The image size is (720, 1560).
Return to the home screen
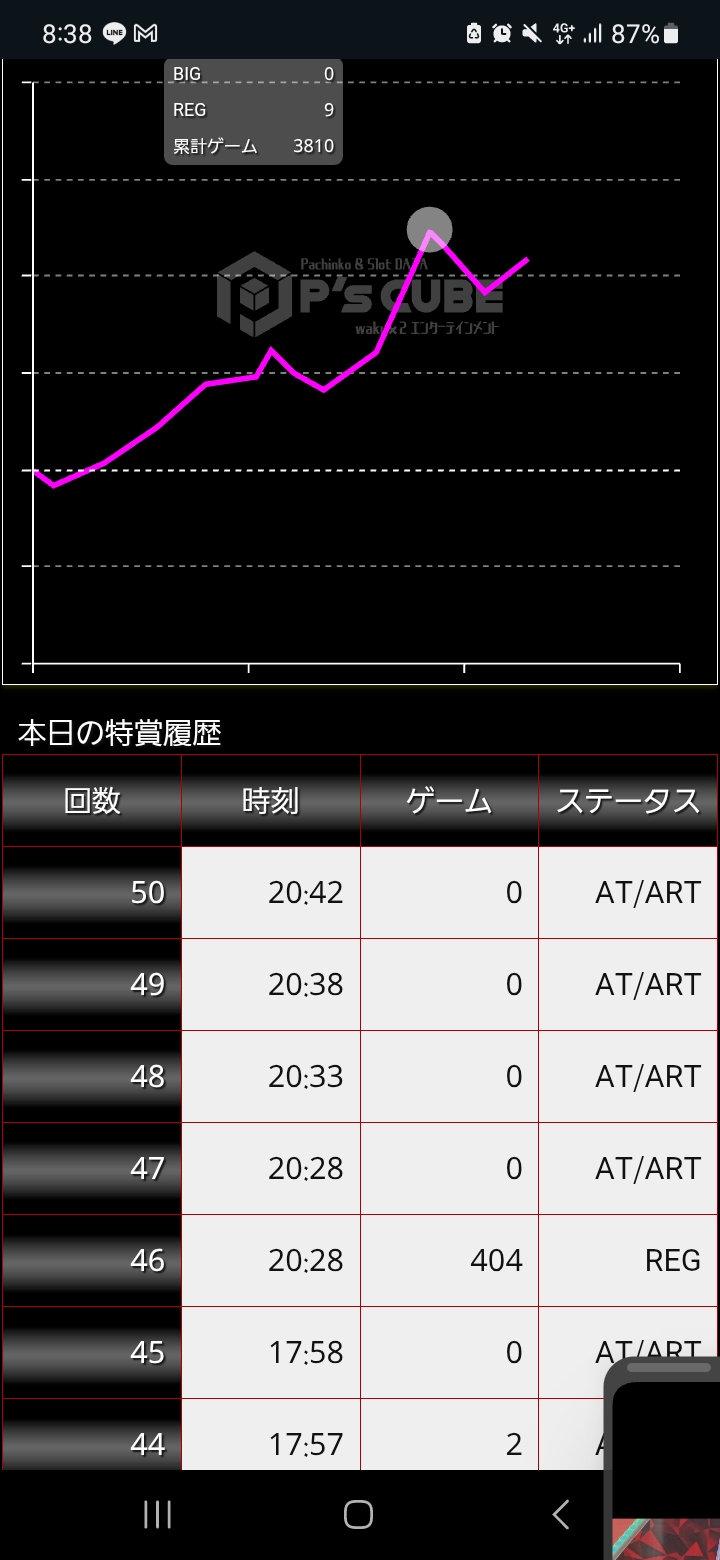pos(358,1514)
